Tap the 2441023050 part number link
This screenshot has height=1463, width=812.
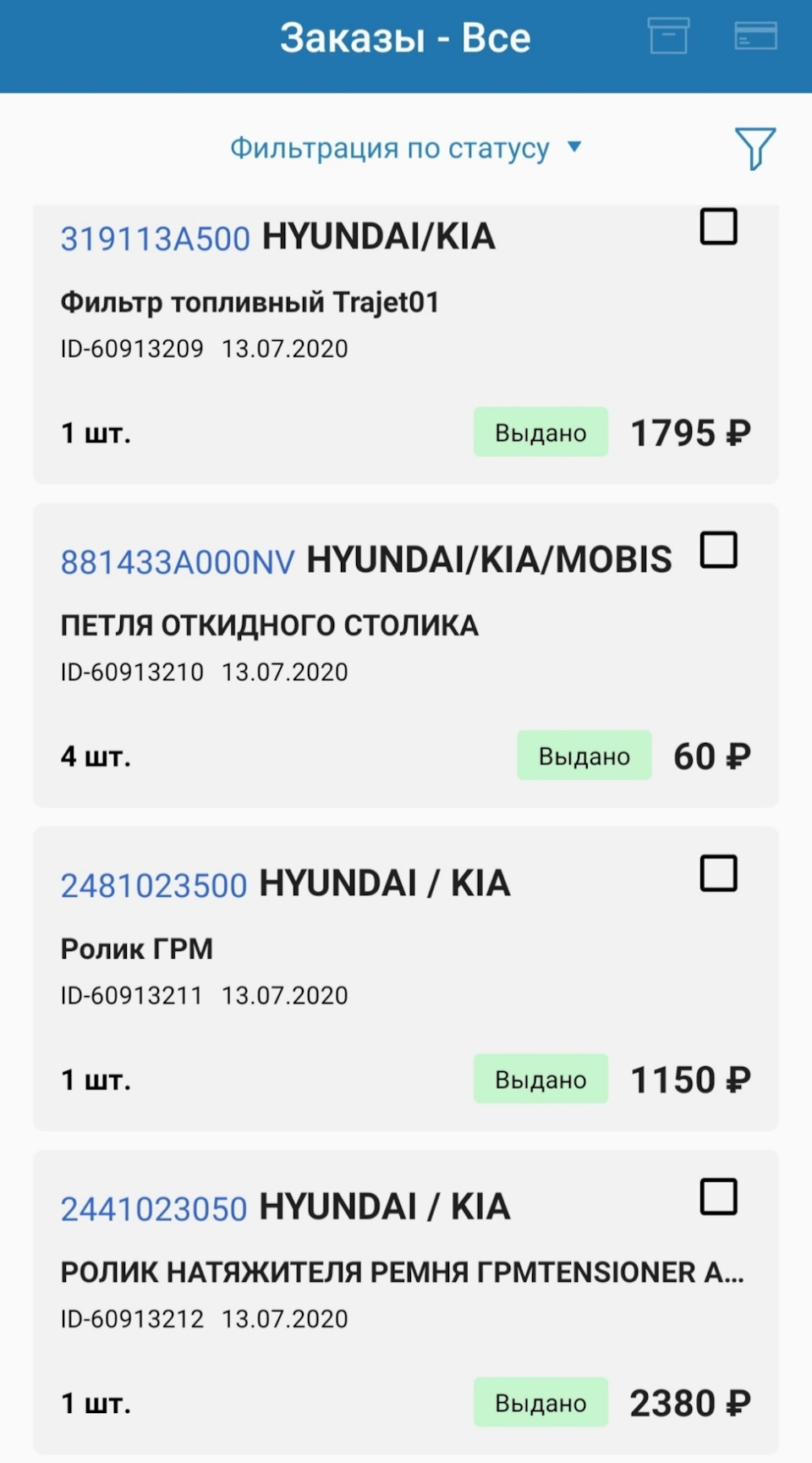[x=154, y=1208]
